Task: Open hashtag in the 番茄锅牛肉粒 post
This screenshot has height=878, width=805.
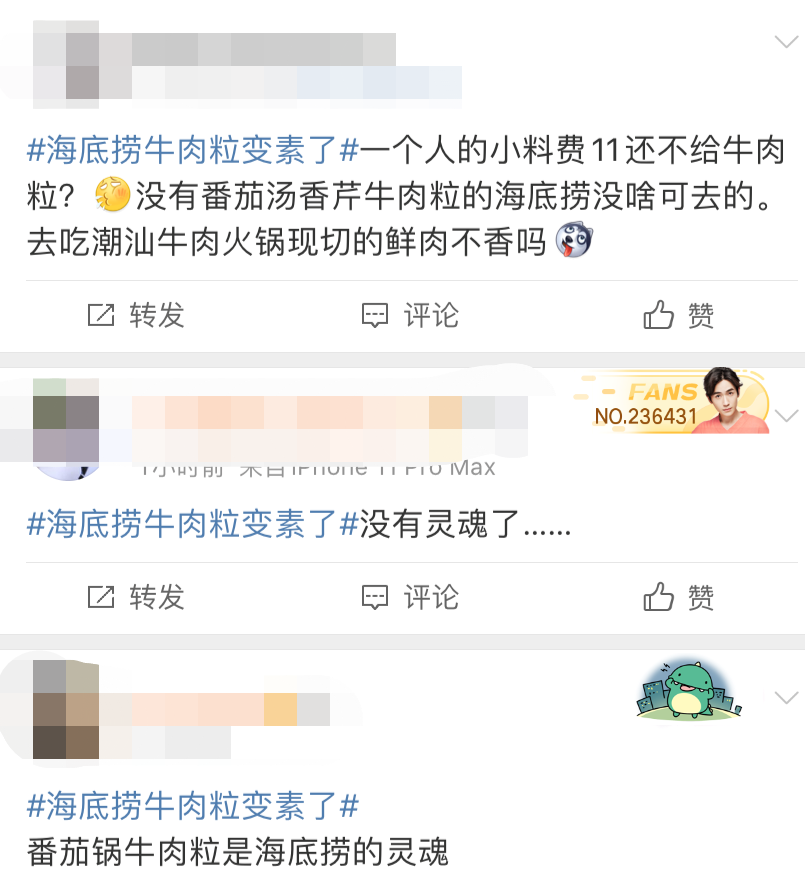Action: coord(192,806)
